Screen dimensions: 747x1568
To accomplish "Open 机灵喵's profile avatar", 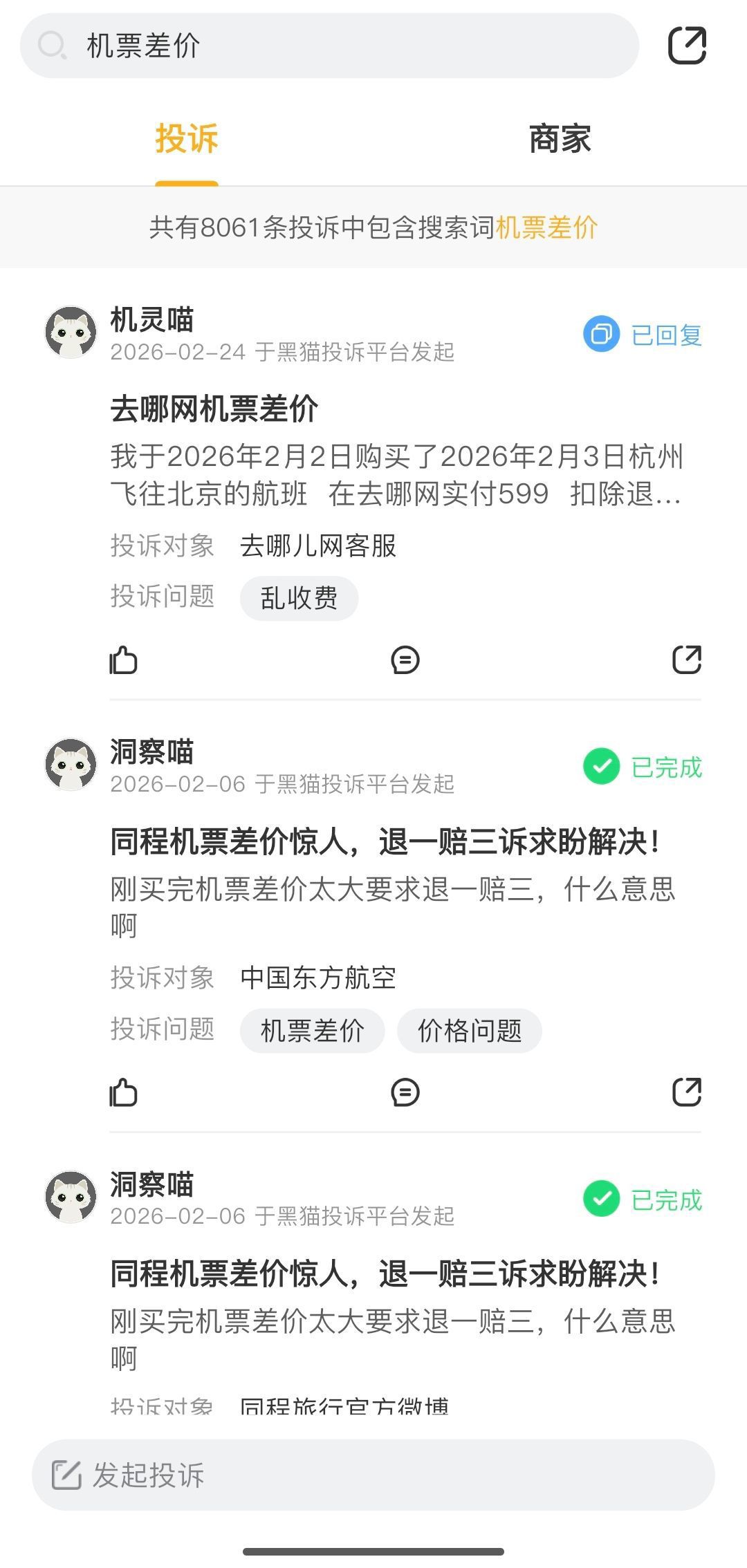I will click(x=71, y=333).
